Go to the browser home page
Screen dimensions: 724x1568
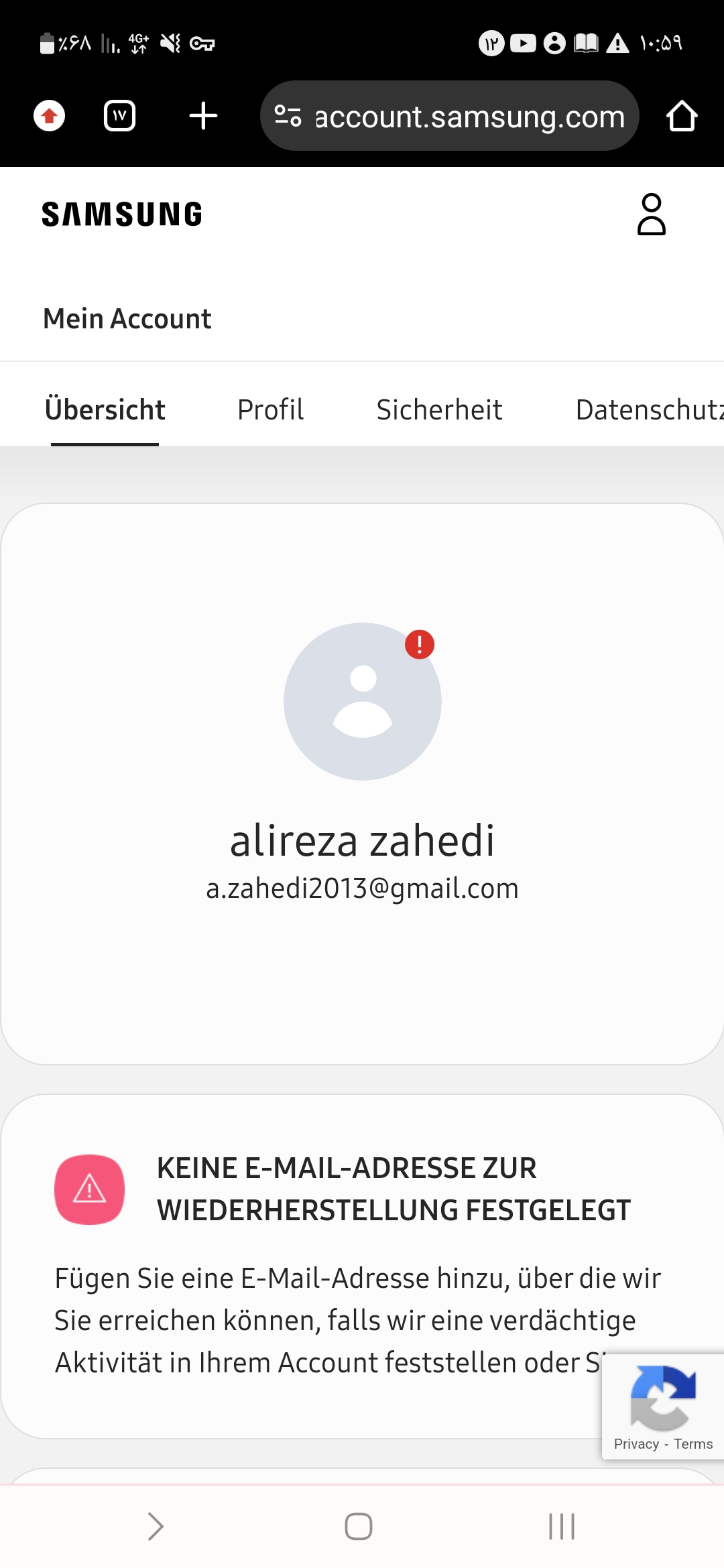click(682, 116)
